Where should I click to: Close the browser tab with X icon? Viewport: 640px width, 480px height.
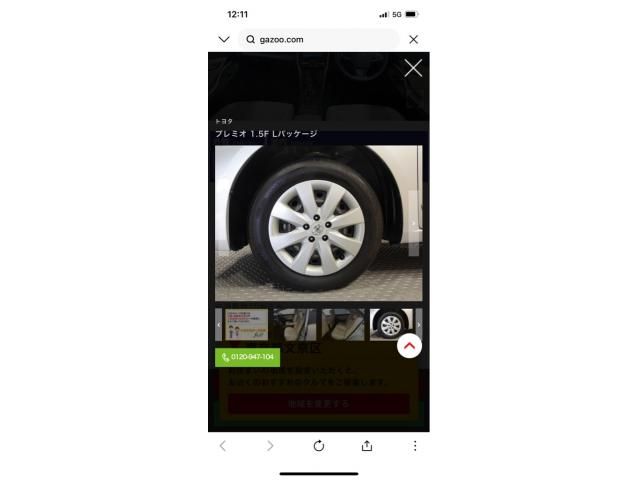tap(413, 39)
